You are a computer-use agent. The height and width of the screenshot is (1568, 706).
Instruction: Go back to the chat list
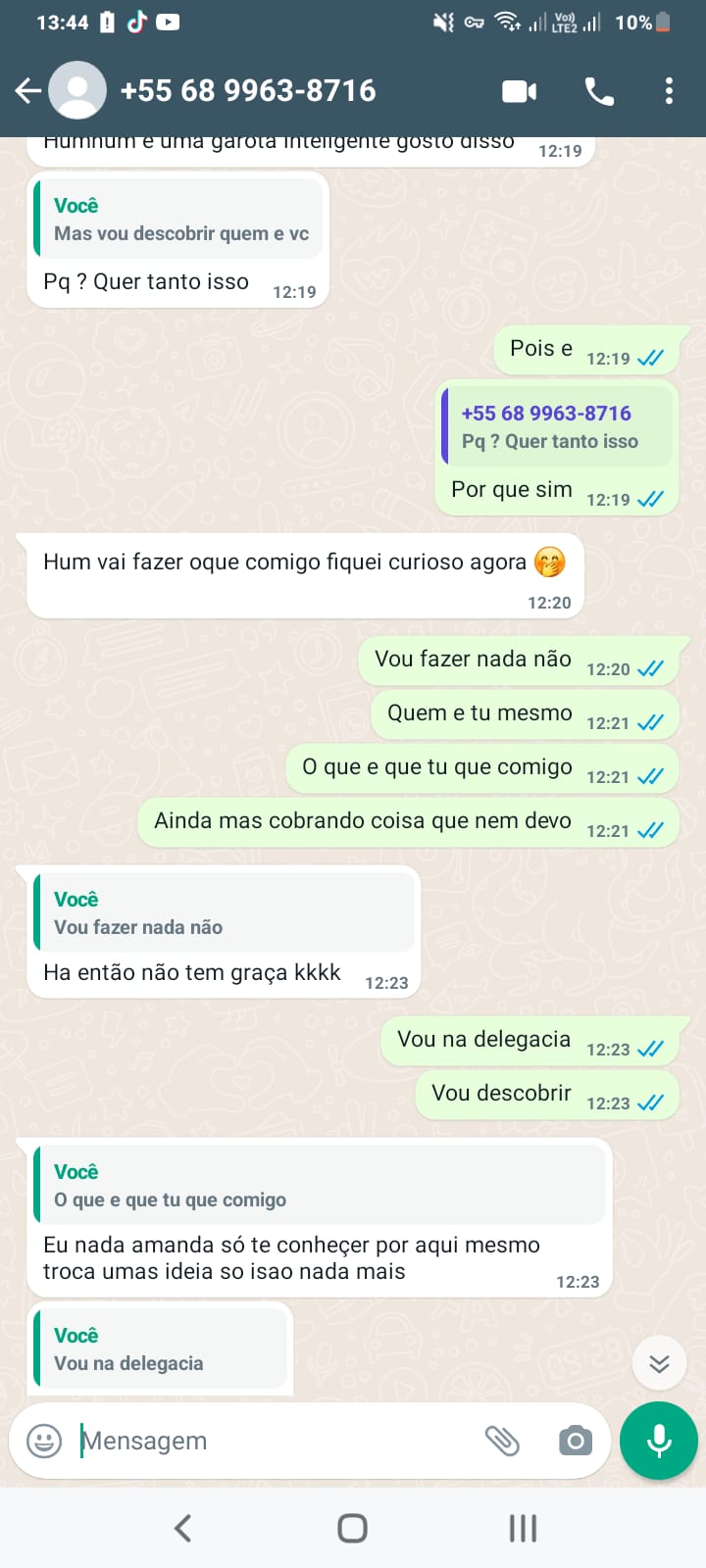pyautogui.click(x=28, y=91)
